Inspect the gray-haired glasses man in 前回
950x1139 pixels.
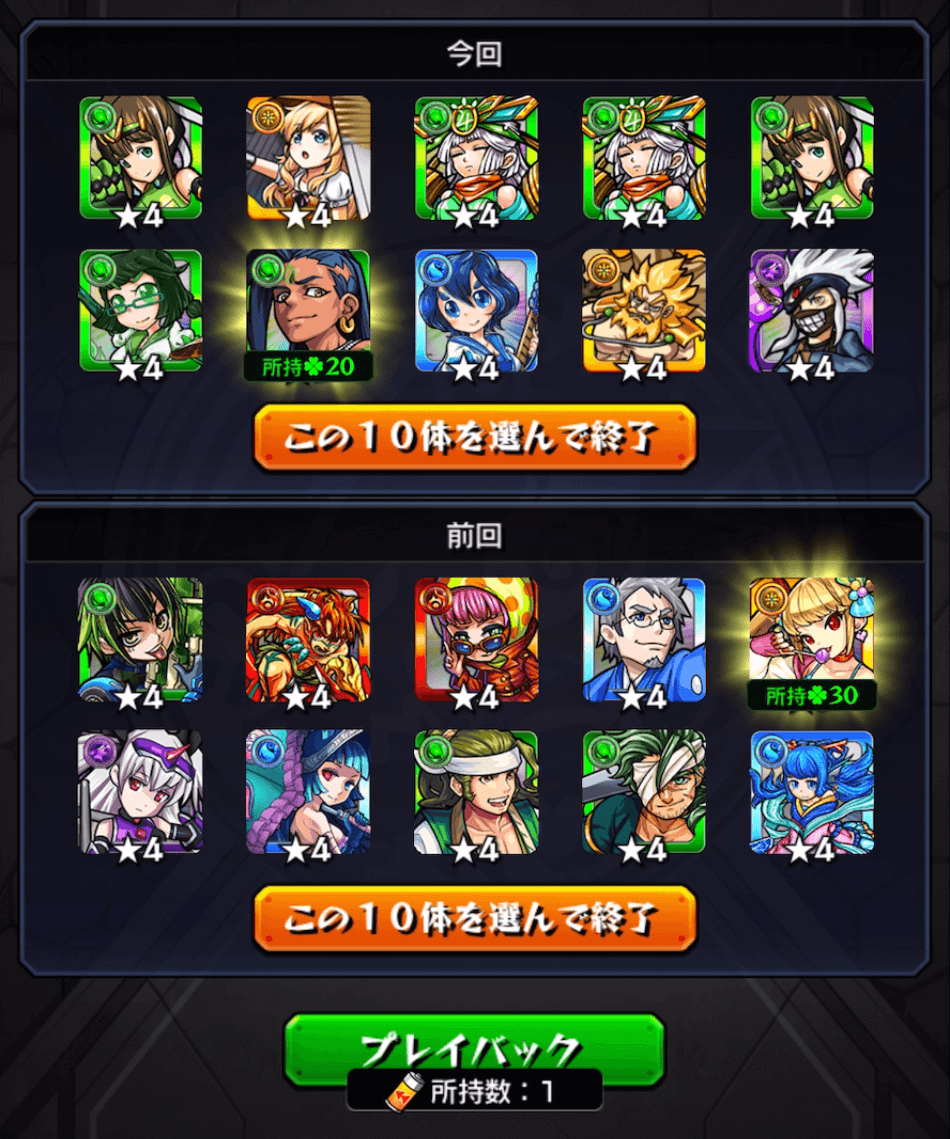644,640
